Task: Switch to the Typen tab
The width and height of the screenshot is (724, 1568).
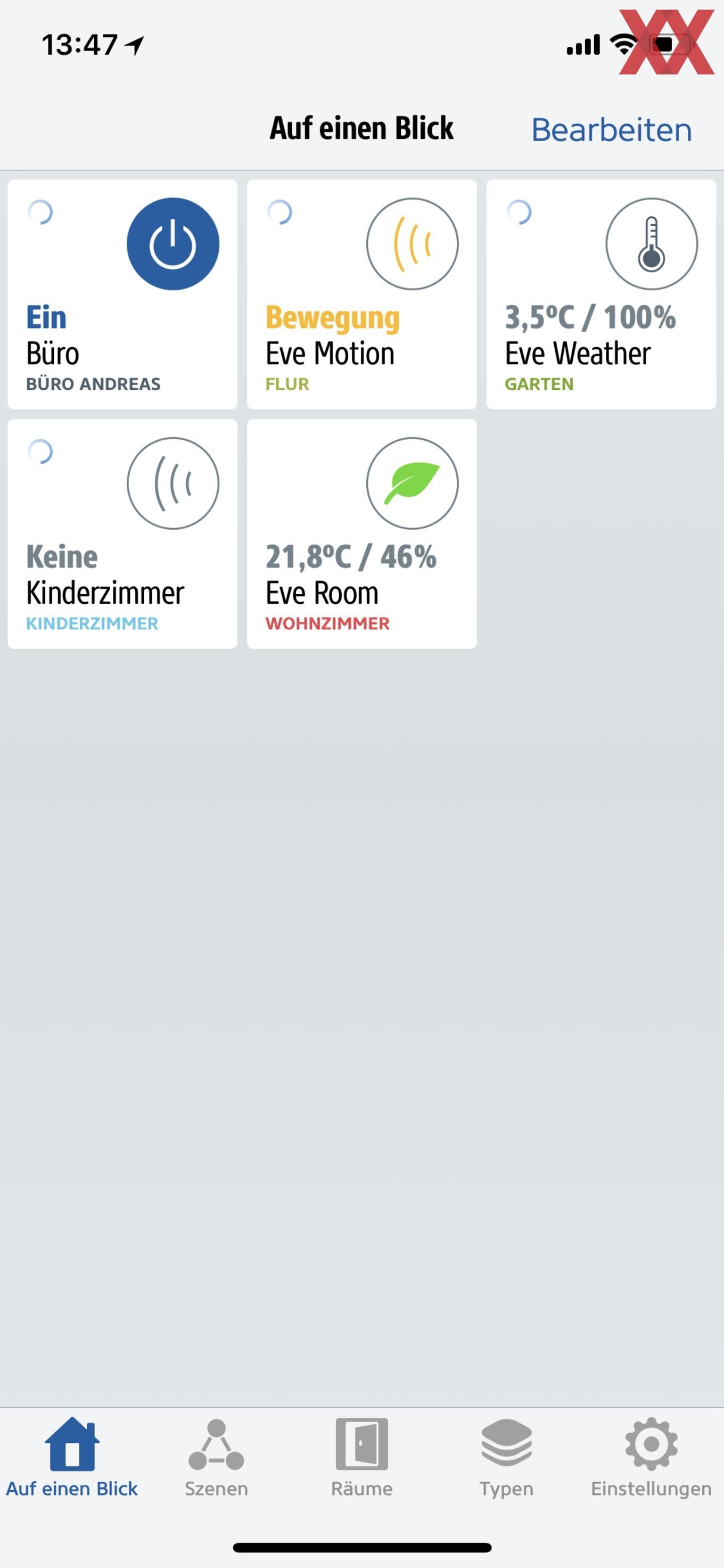Action: (x=506, y=1458)
